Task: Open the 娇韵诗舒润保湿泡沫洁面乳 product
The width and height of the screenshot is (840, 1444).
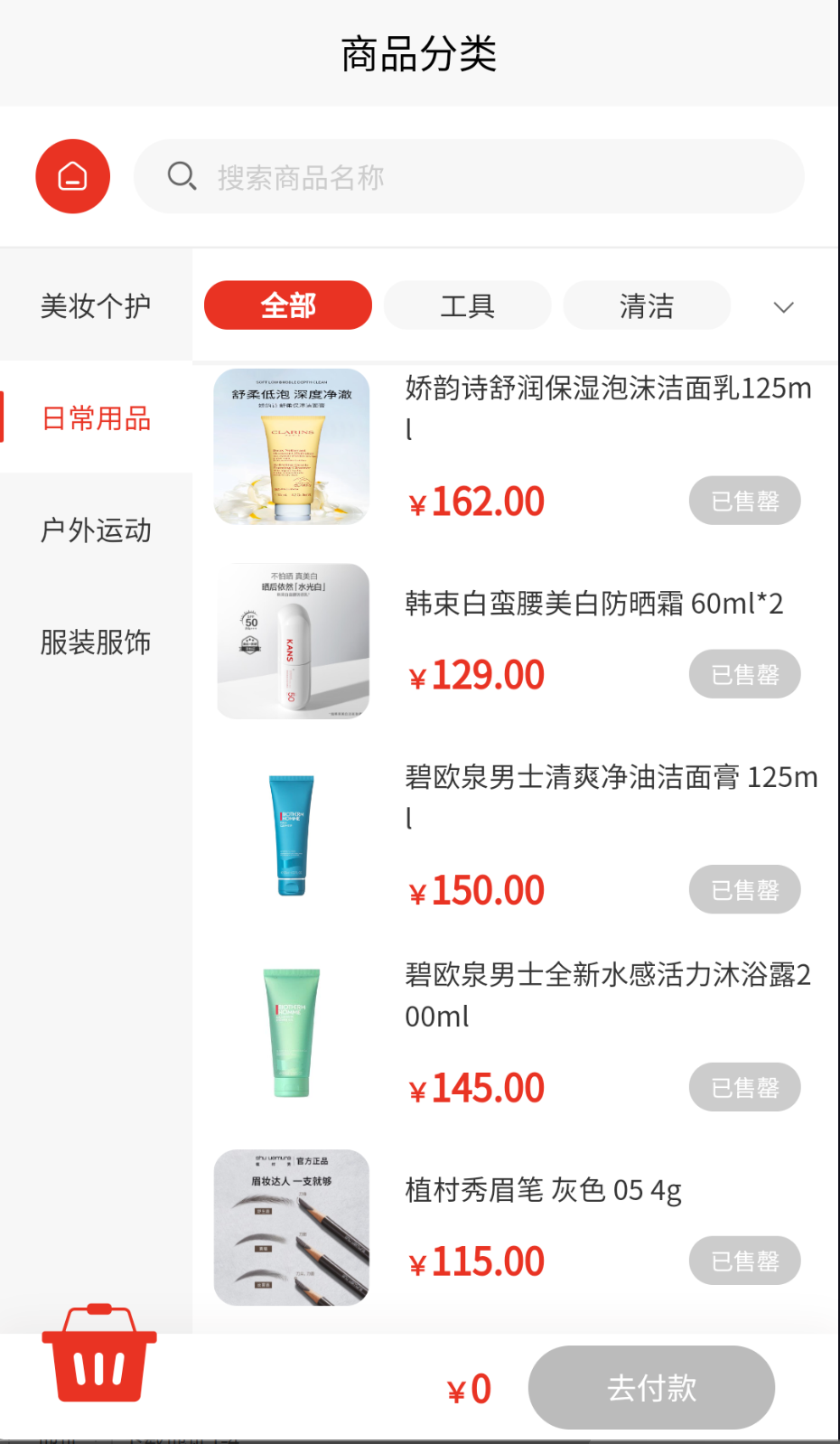Action: click(608, 407)
